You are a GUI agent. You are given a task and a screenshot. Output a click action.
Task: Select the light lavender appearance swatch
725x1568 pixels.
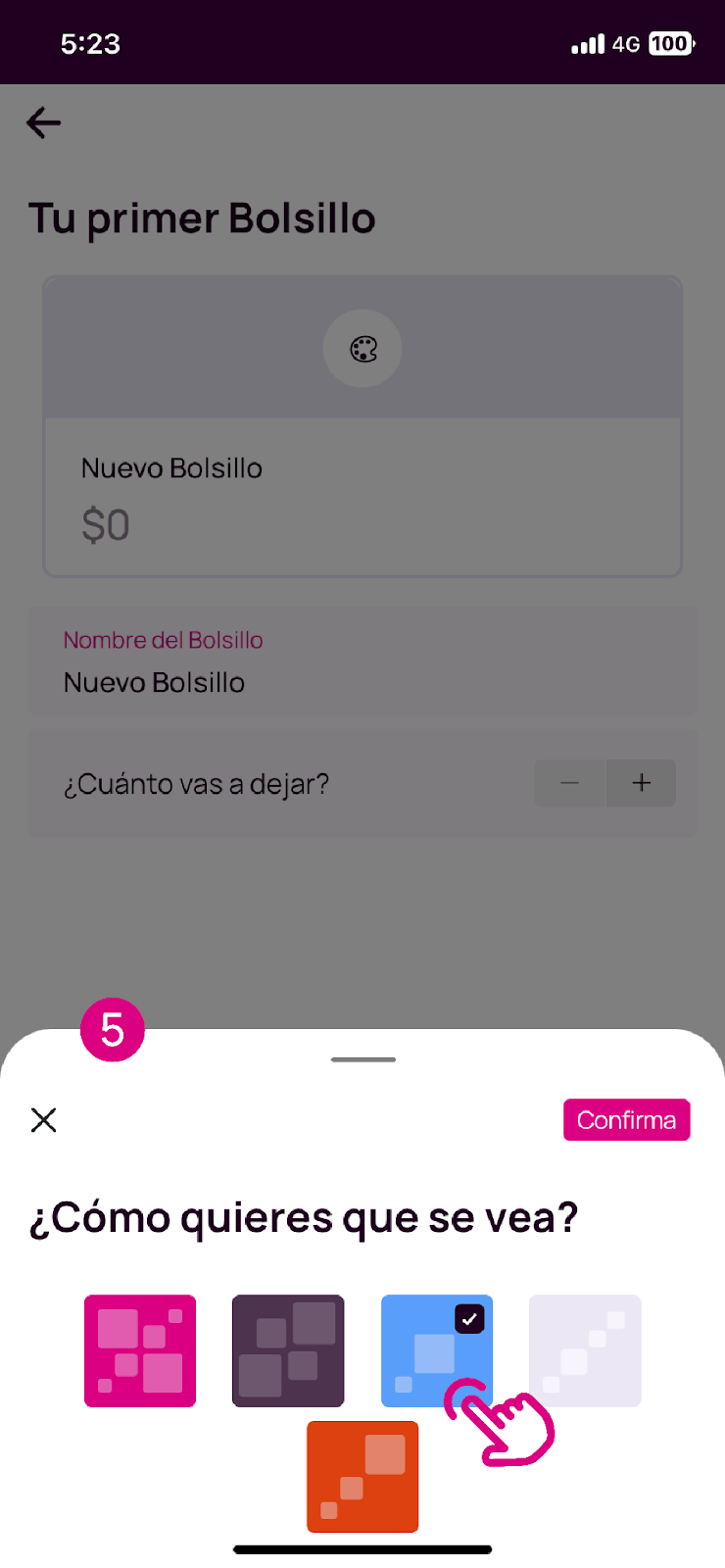585,1350
